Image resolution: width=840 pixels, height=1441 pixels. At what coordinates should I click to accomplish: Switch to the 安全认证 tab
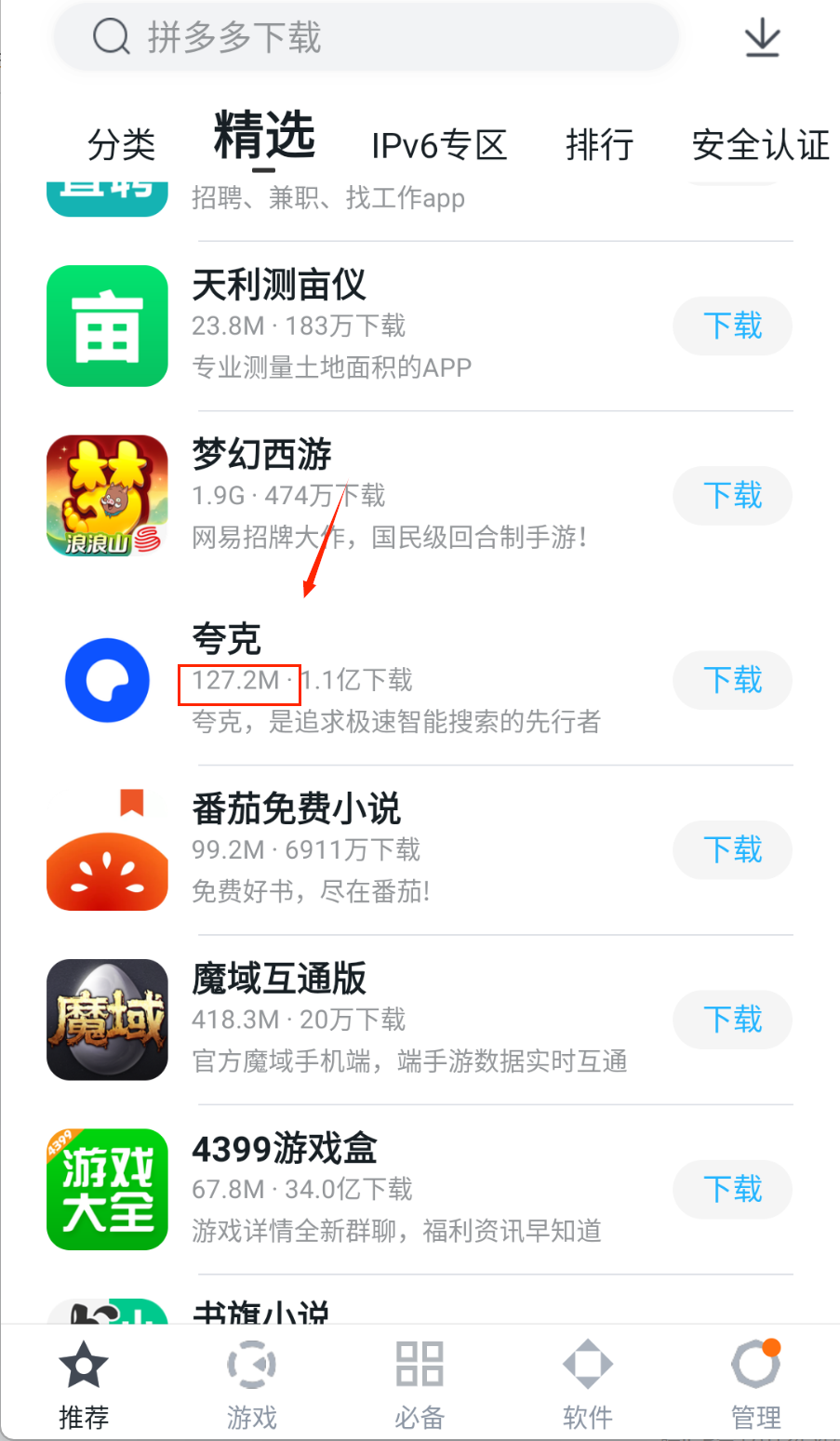click(760, 145)
